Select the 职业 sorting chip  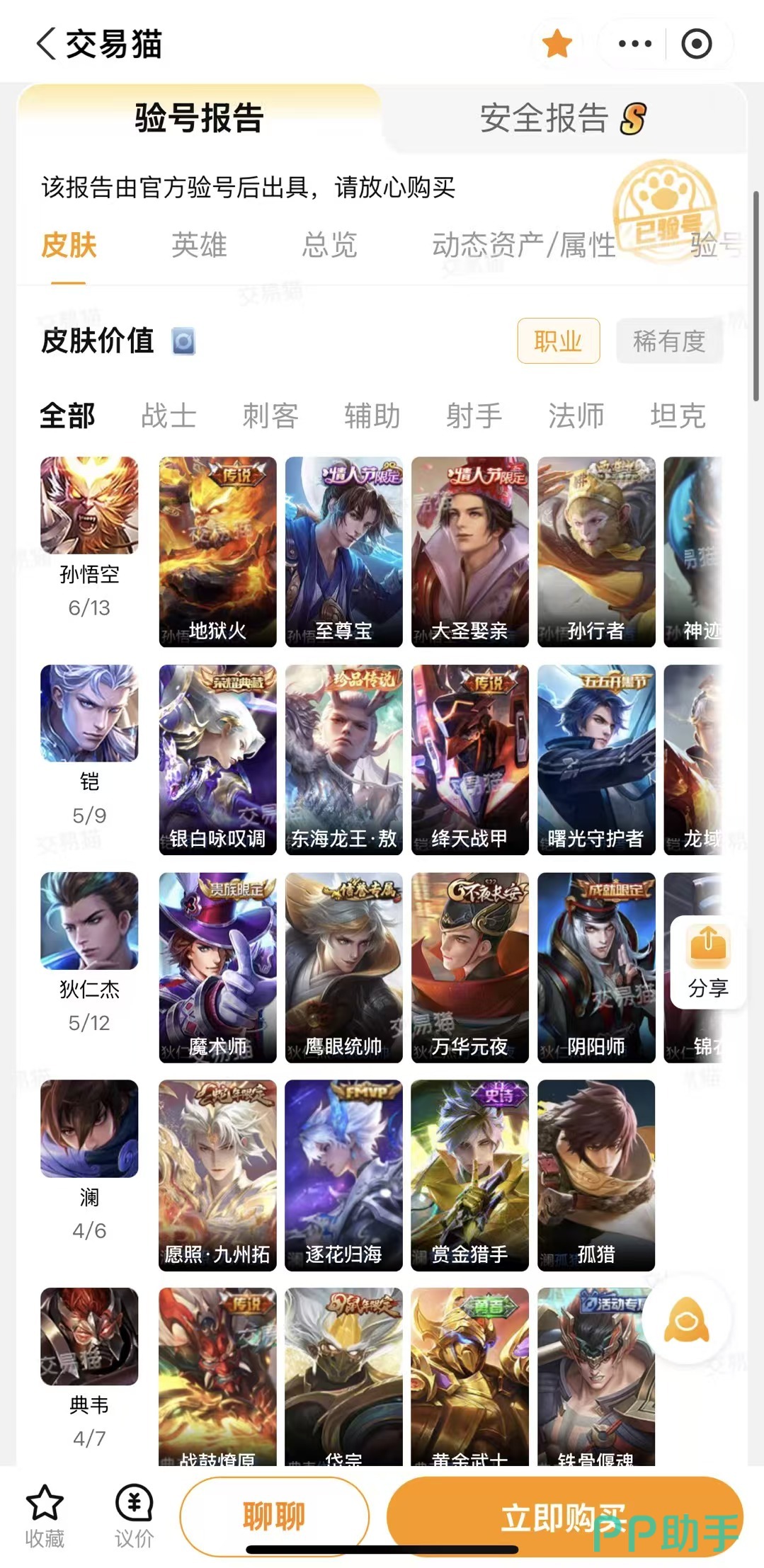click(559, 341)
